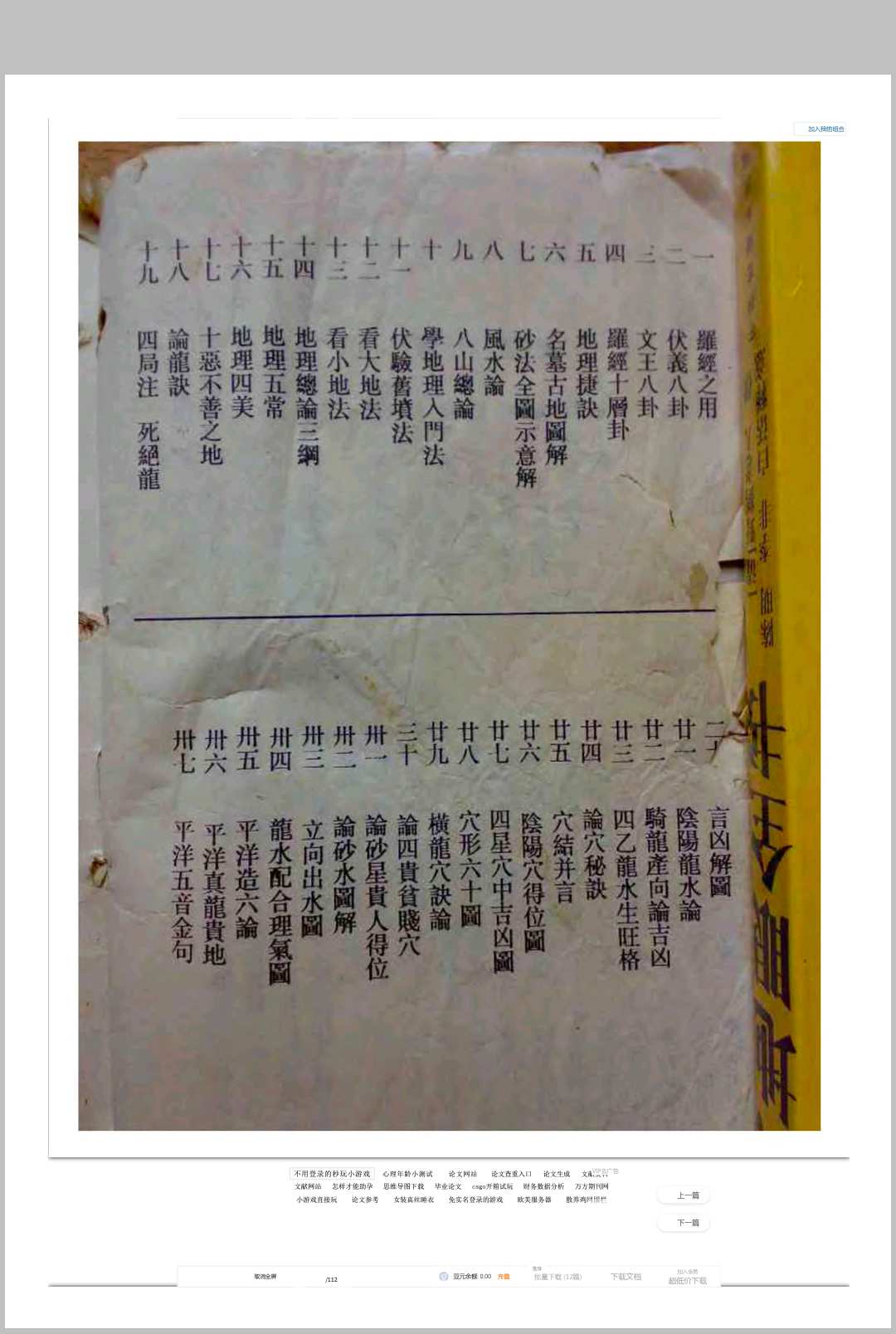Screen dimensions: 896x1334
Task: Open the 文献网站 link
Action: [x=308, y=1186]
